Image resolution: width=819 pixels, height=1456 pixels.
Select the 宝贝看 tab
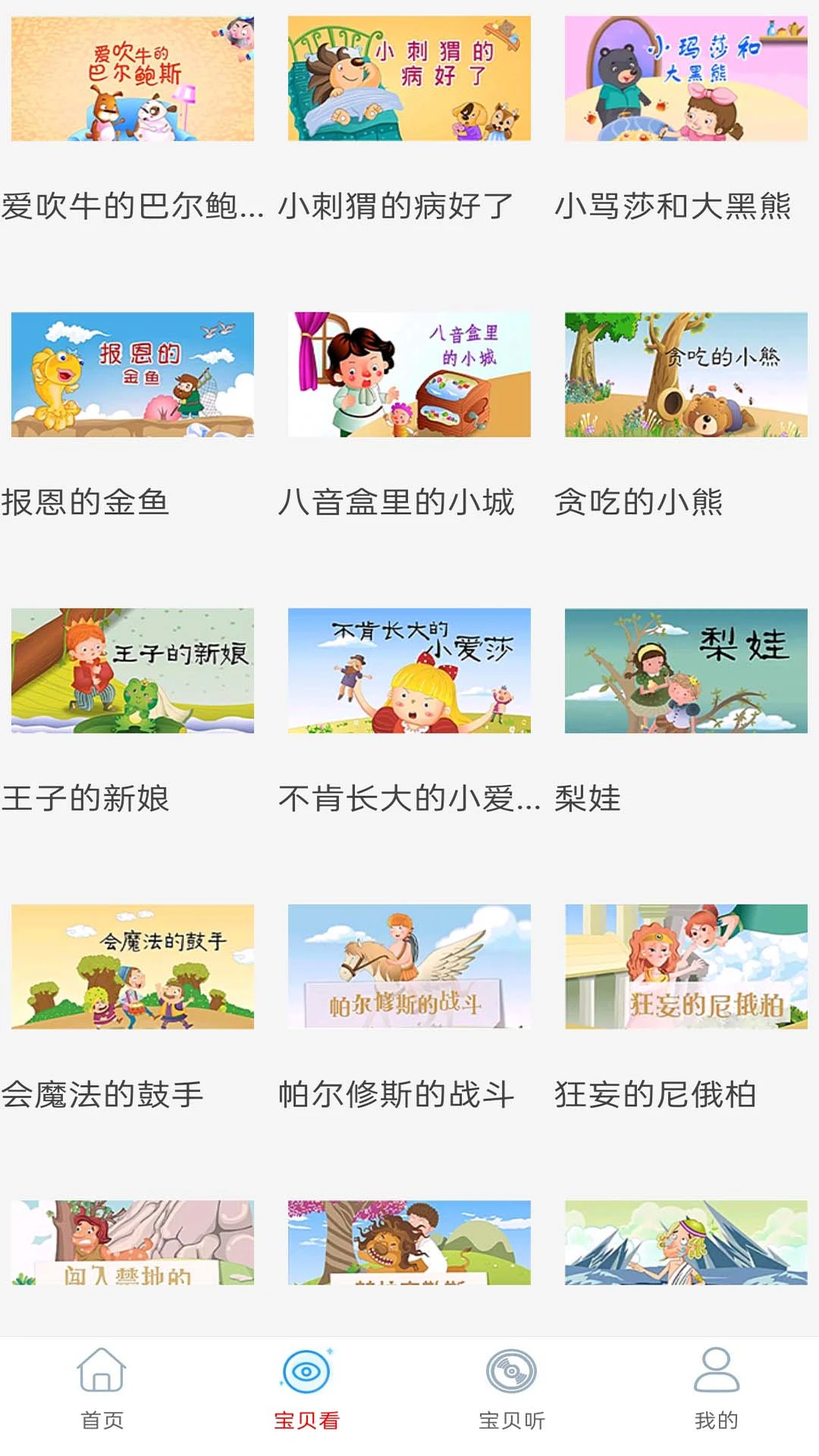(307, 1389)
